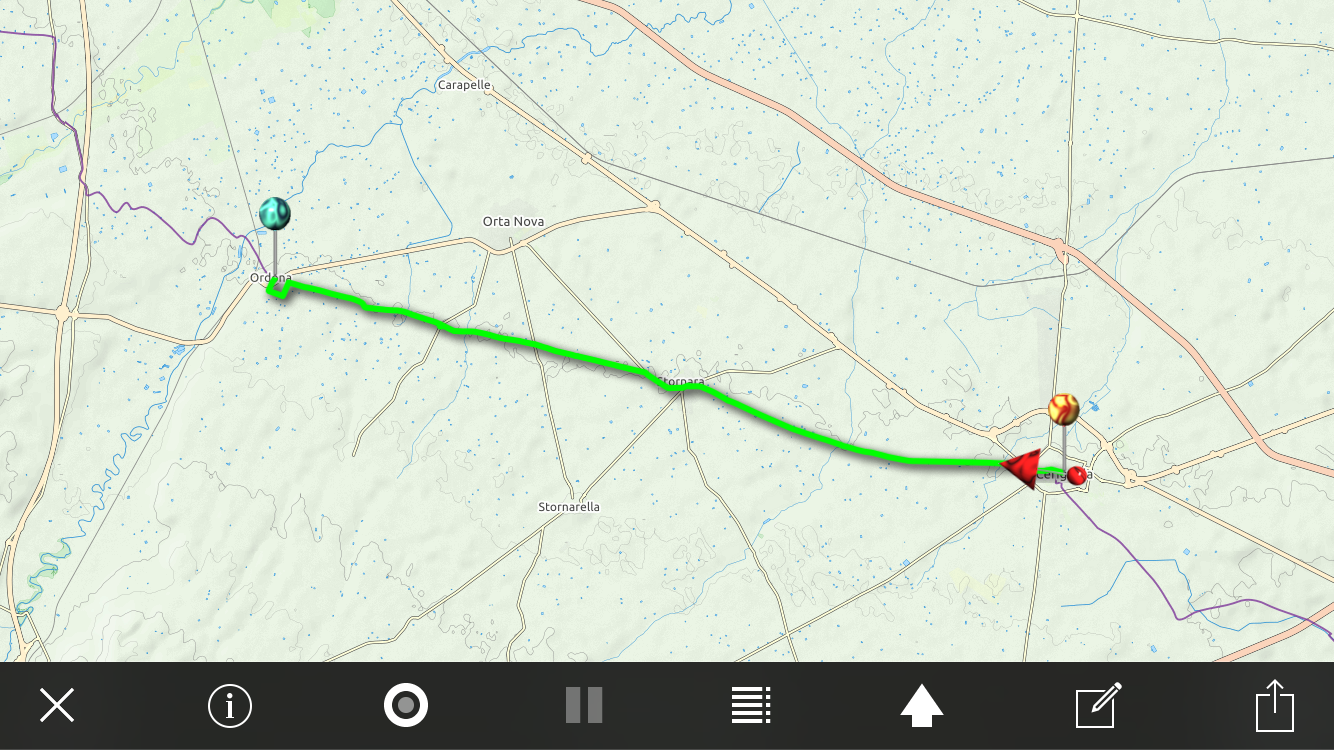Edit the track with pencil icon

[1097, 706]
